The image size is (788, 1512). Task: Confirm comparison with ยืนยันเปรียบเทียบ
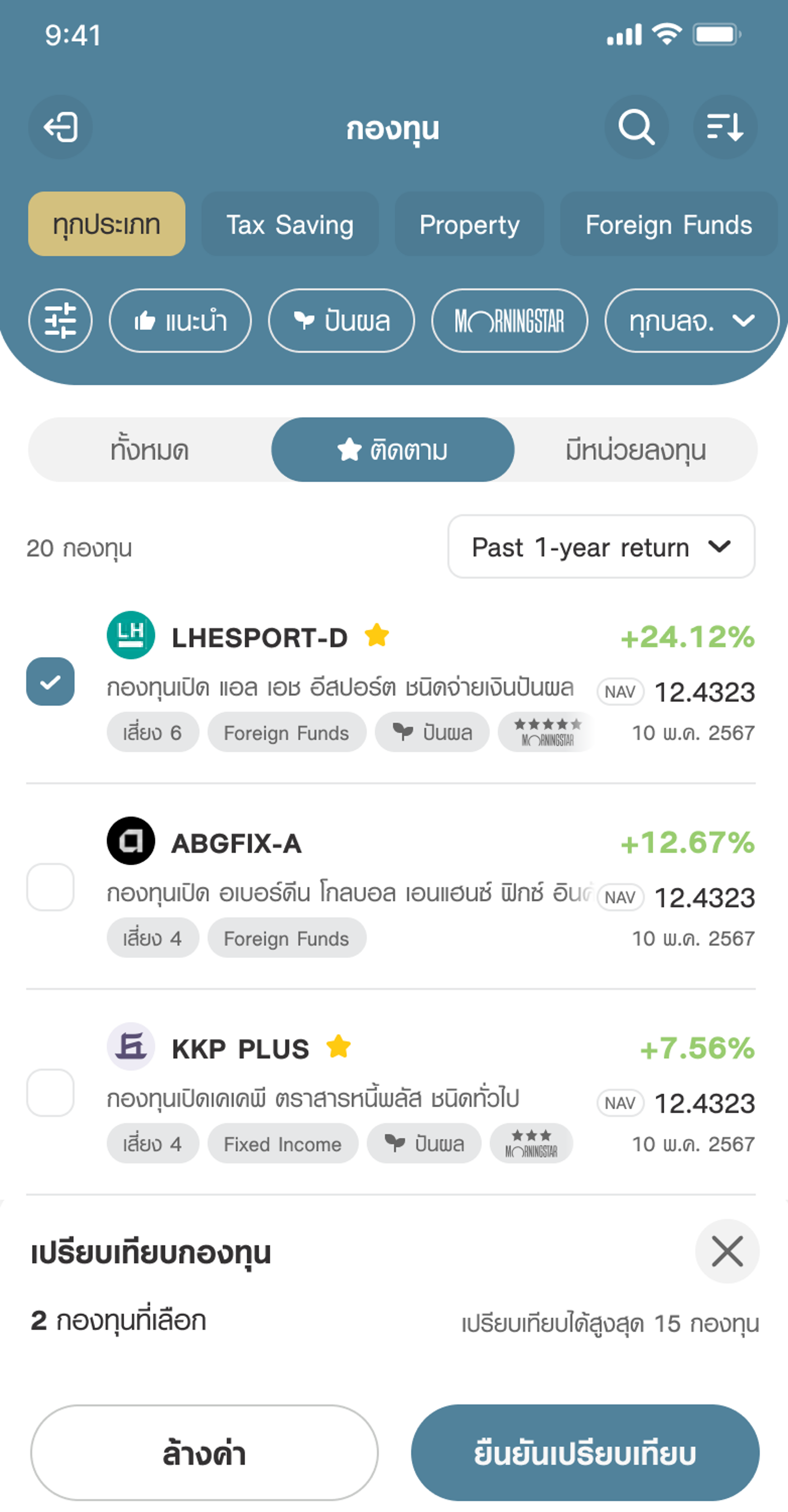tap(585, 1453)
